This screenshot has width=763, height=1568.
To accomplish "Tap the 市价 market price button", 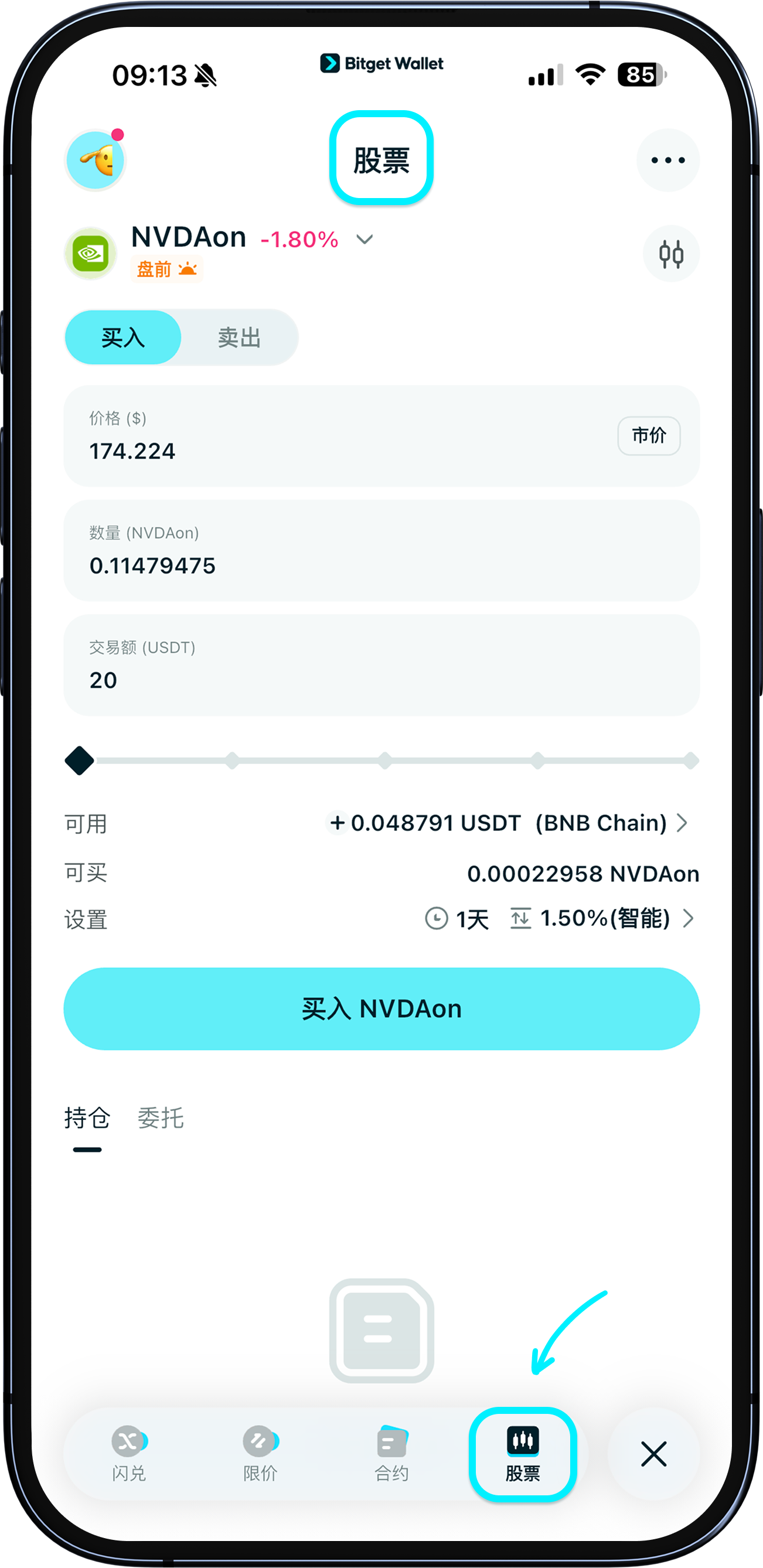I will coord(649,436).
